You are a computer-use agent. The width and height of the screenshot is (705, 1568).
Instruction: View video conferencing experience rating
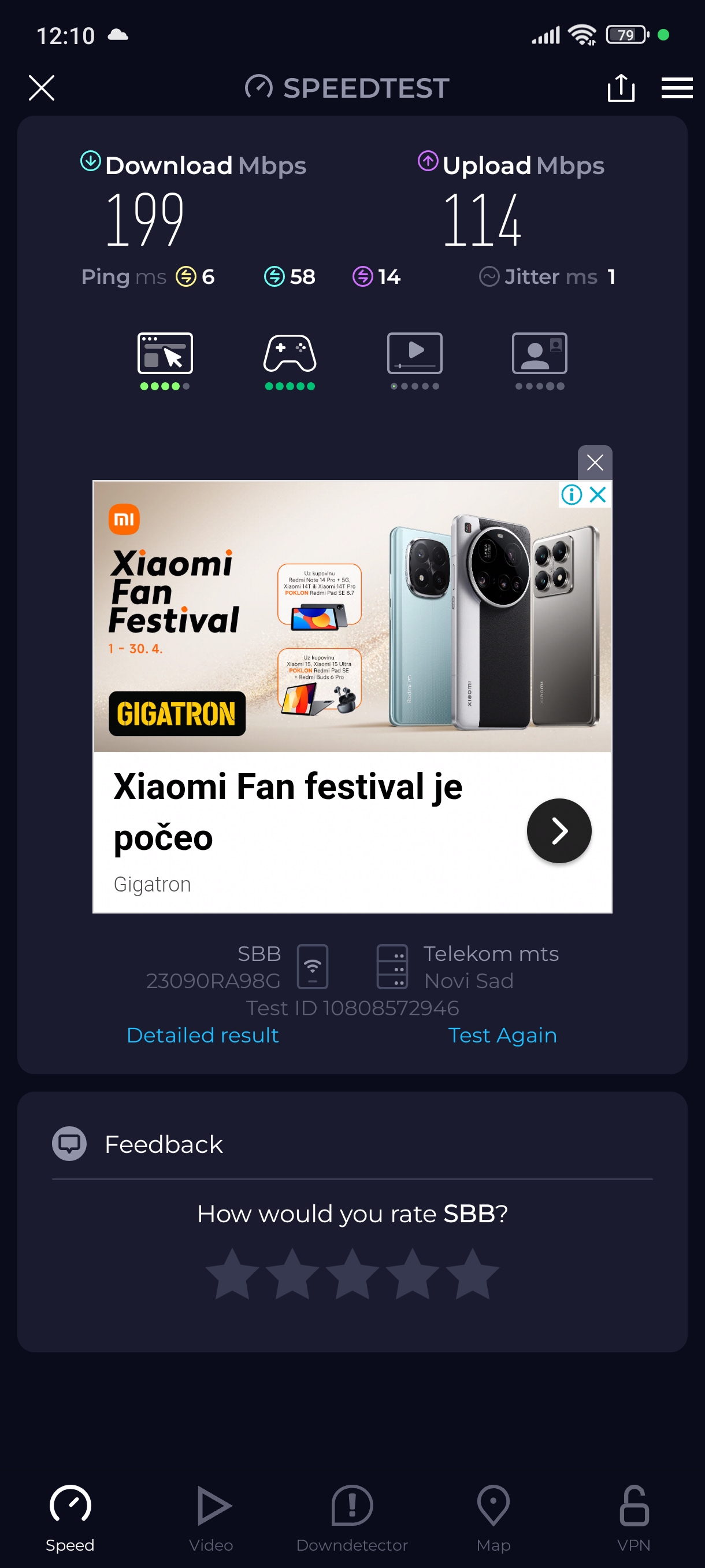point(540,359)
